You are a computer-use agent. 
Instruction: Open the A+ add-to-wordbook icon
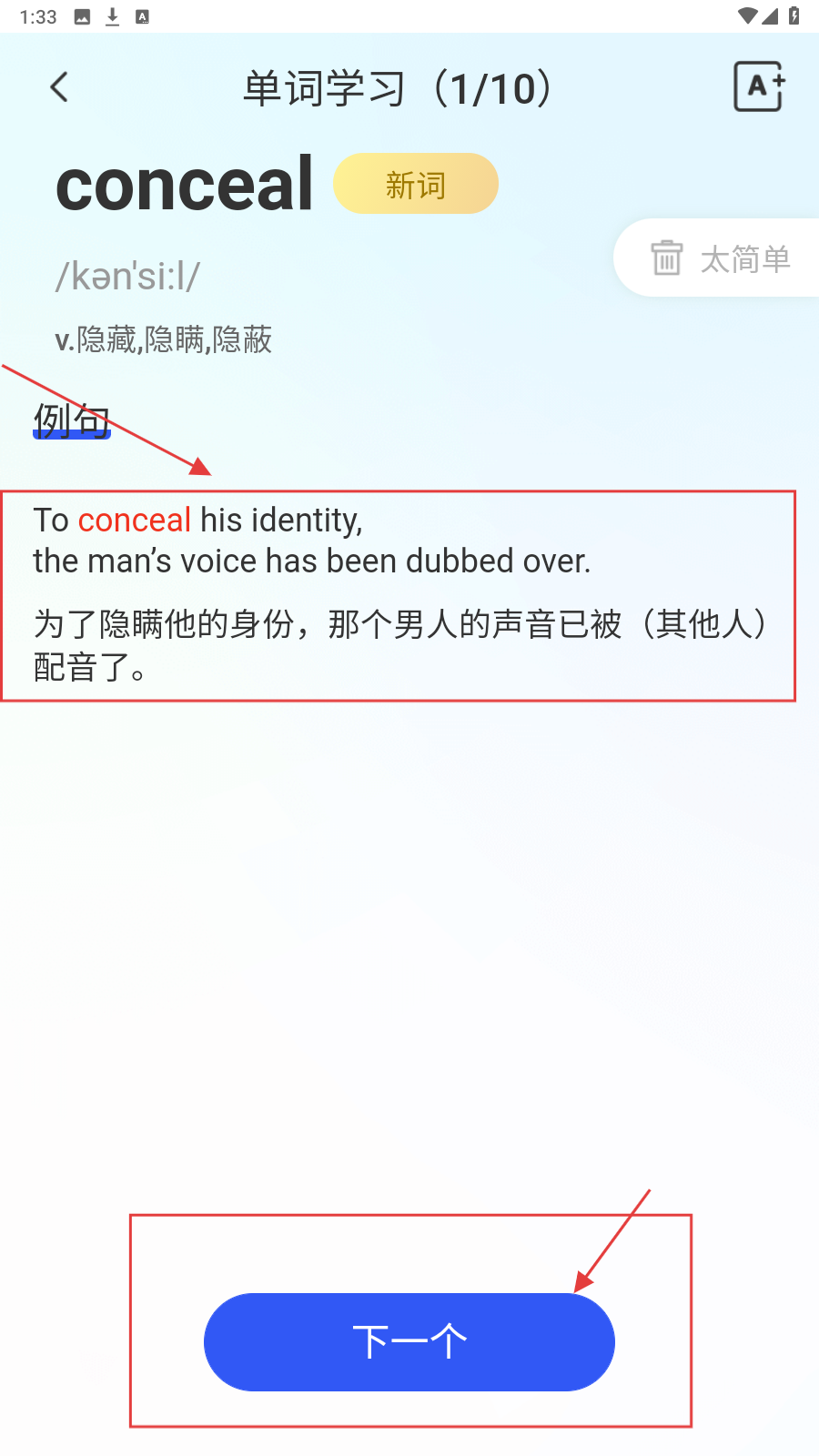(x=758, y=87)
